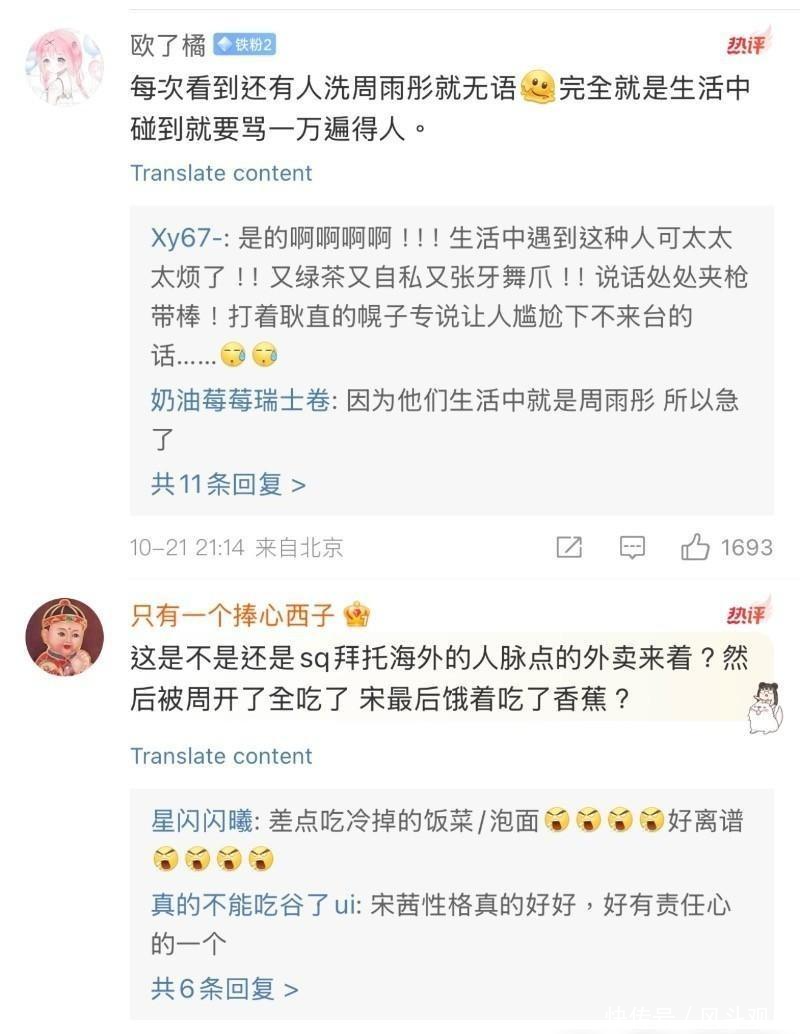Image resolution: width=800 pixels, height=1034 pixels.
Task: Expand 共11条回复 replies
Action: 228,485
